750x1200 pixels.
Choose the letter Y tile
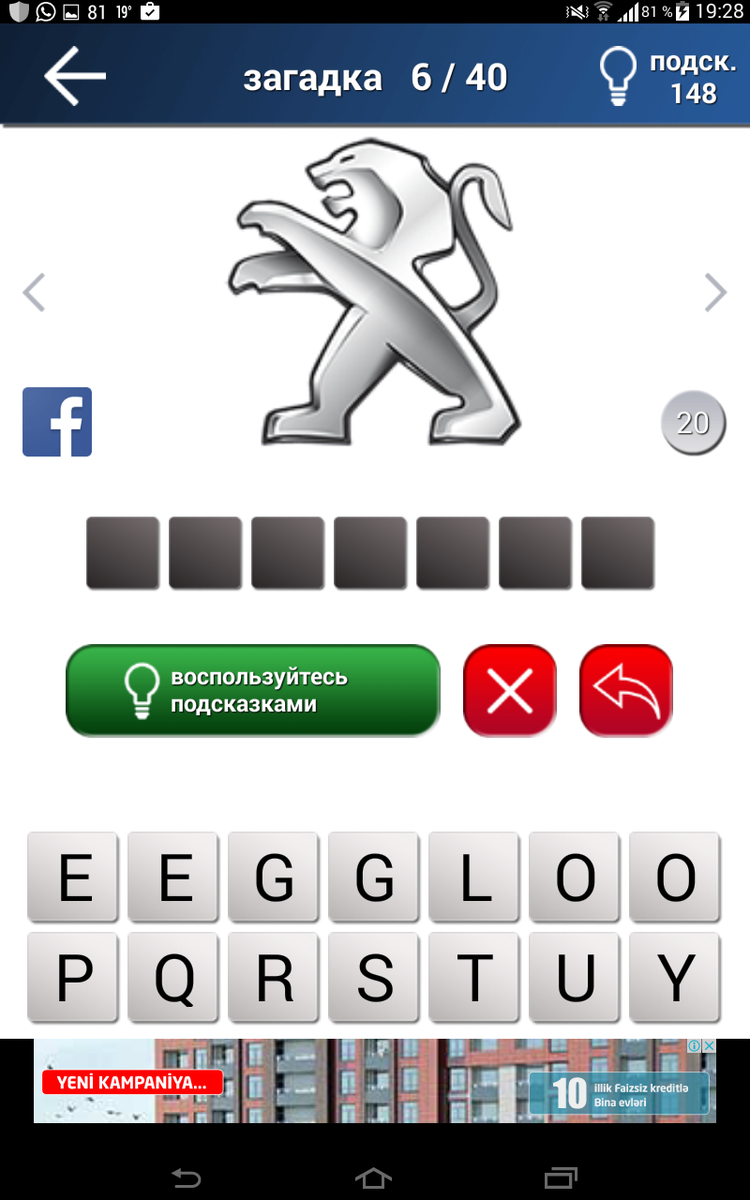(675, 978)
